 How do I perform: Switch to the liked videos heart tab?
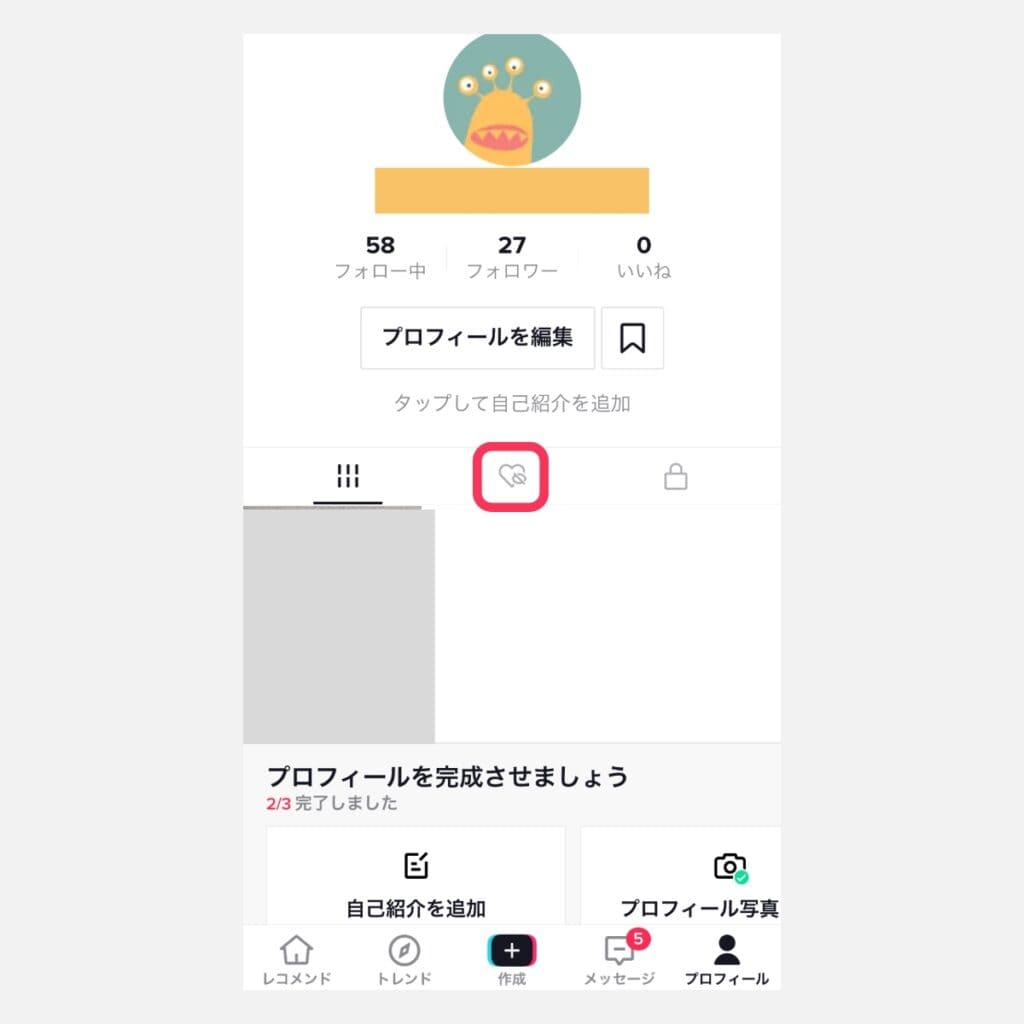[511, 477]
